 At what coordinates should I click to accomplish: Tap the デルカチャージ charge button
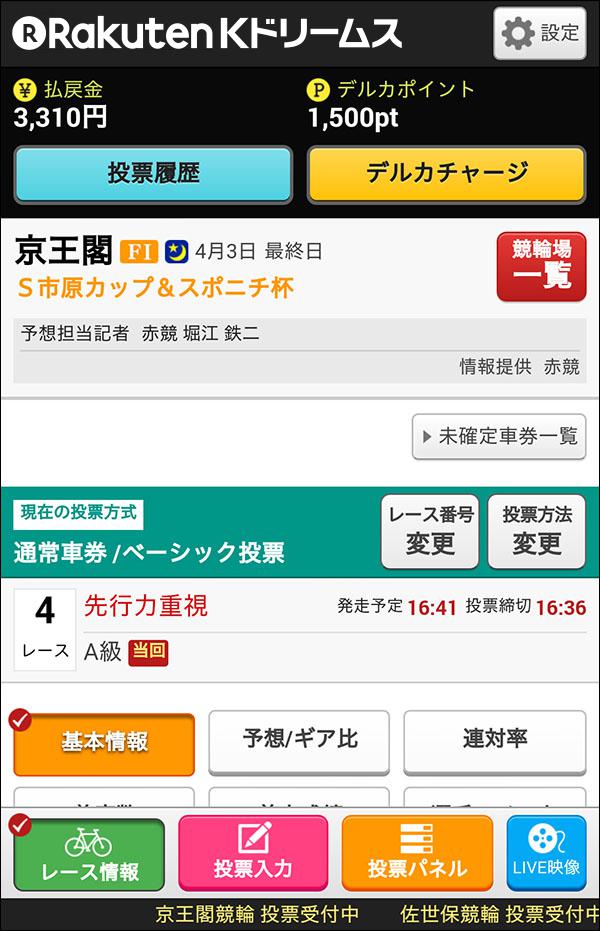(x=446, y=174)
